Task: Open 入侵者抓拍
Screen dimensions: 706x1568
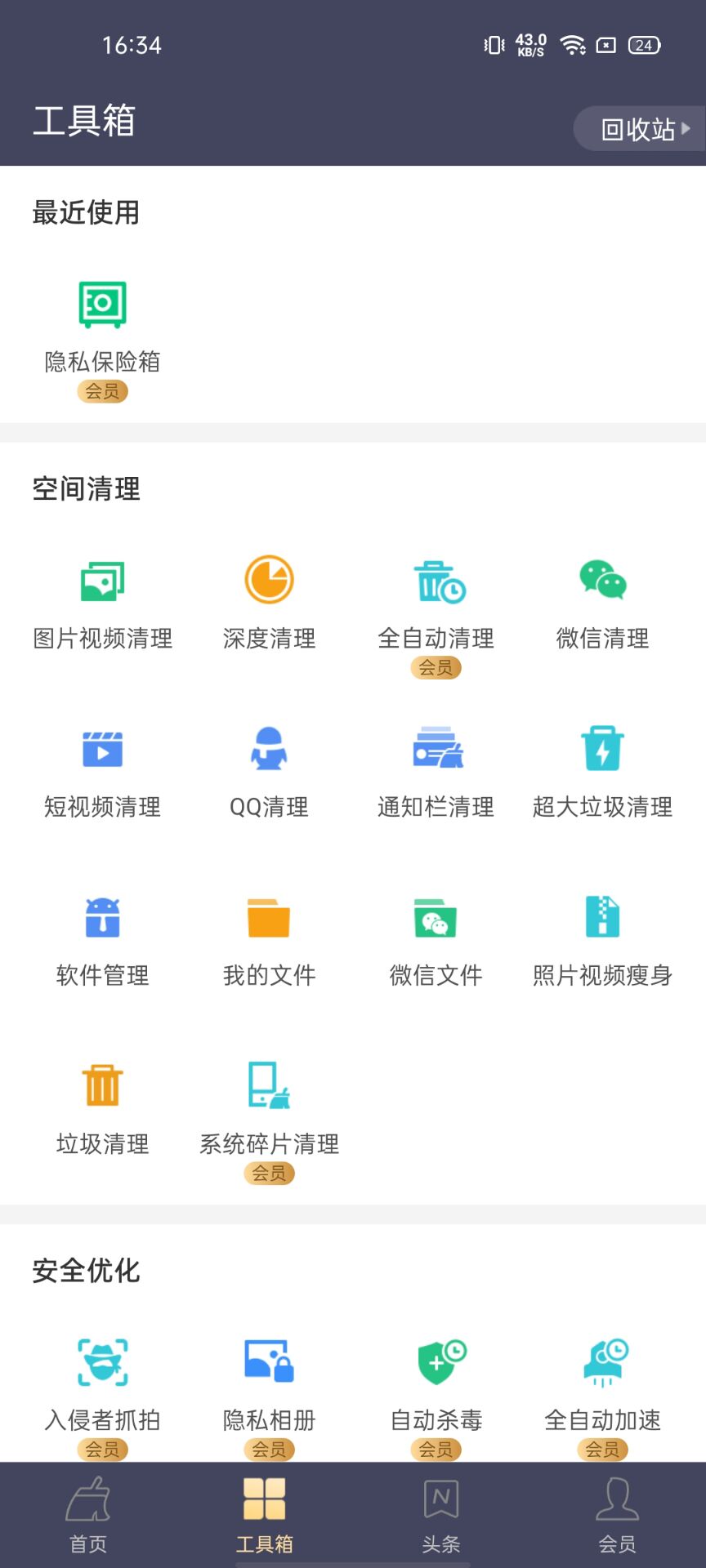Action: pyautogui.click(x=102, y=1397)
